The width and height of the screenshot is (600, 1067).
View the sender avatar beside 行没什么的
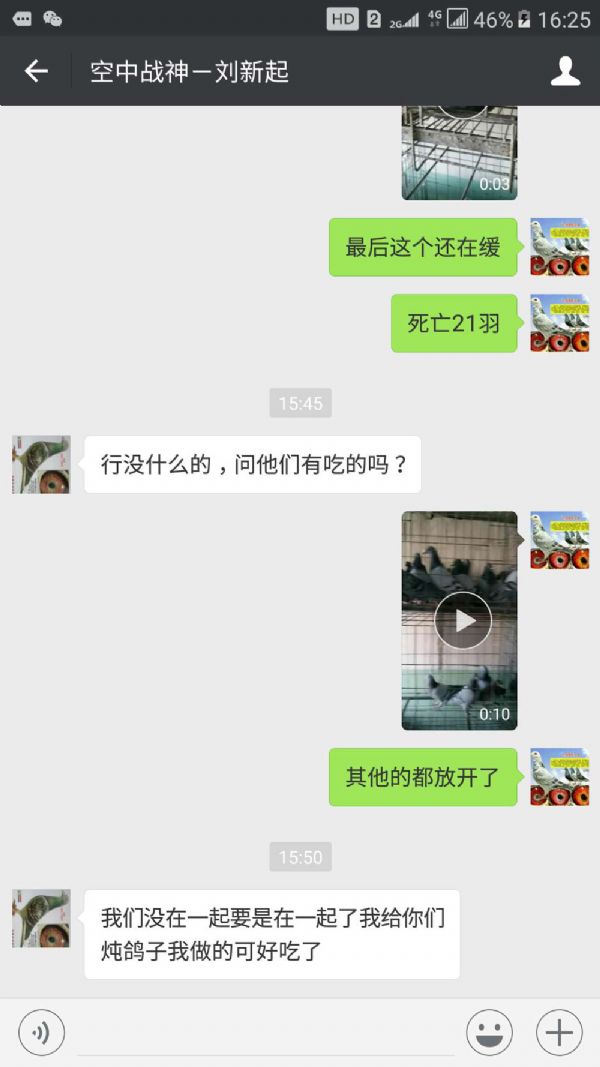(41, 464)
